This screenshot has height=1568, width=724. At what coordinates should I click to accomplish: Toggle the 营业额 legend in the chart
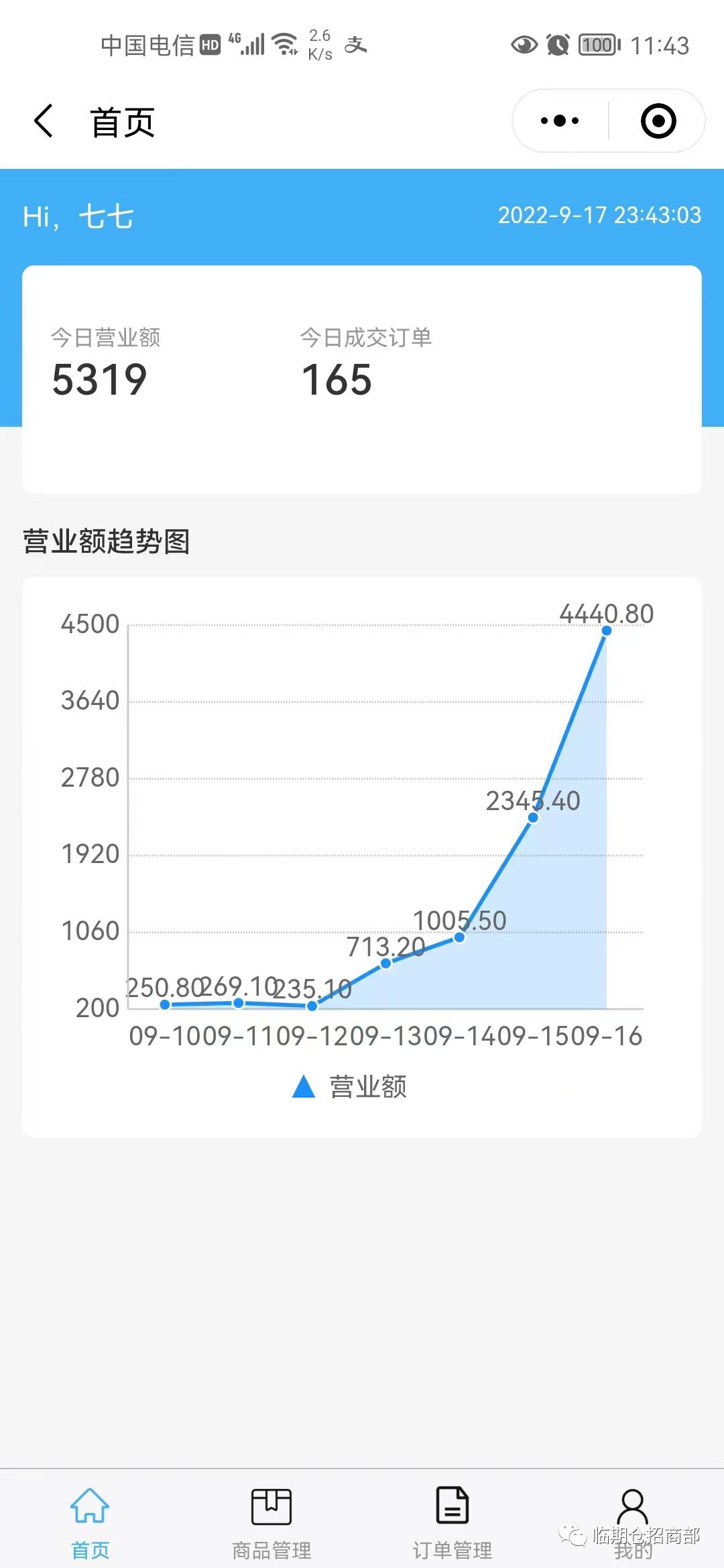click(350, 1086)
